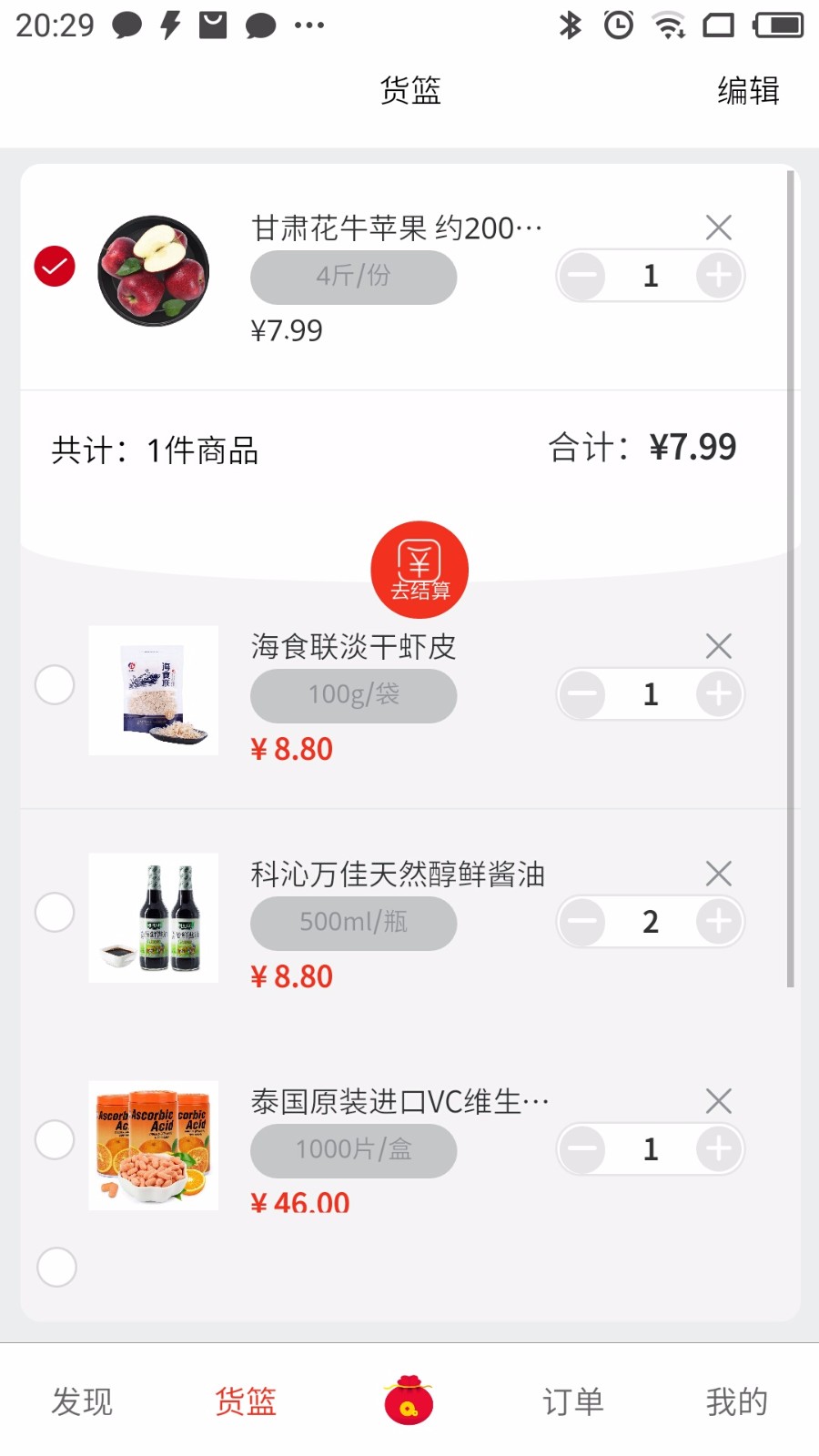Screen dimensions: 819x1456
Task: Switch to the 发现 tab
Action: tap(82, 1401)
